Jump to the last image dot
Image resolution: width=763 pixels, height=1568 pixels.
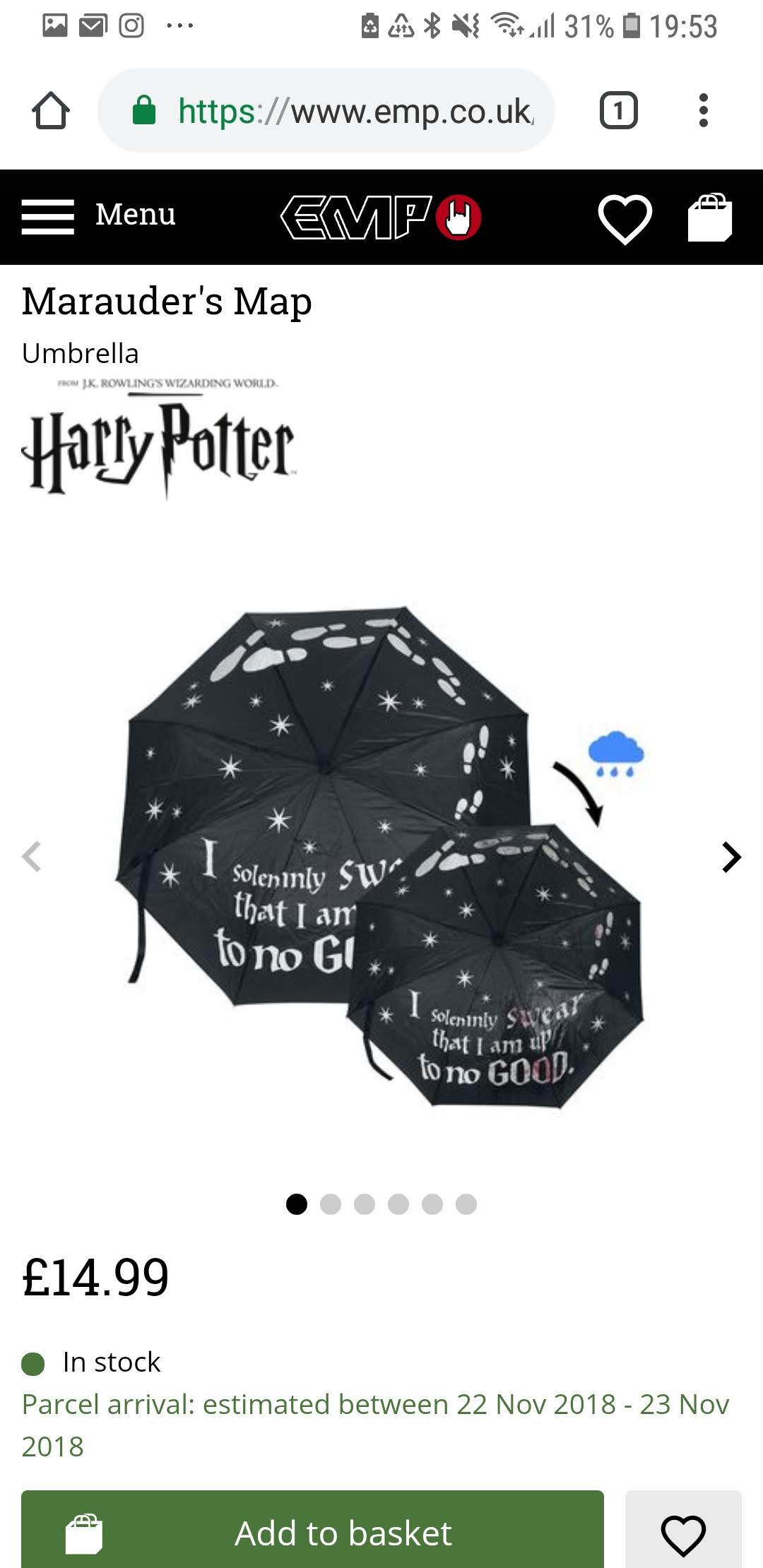466,1204
